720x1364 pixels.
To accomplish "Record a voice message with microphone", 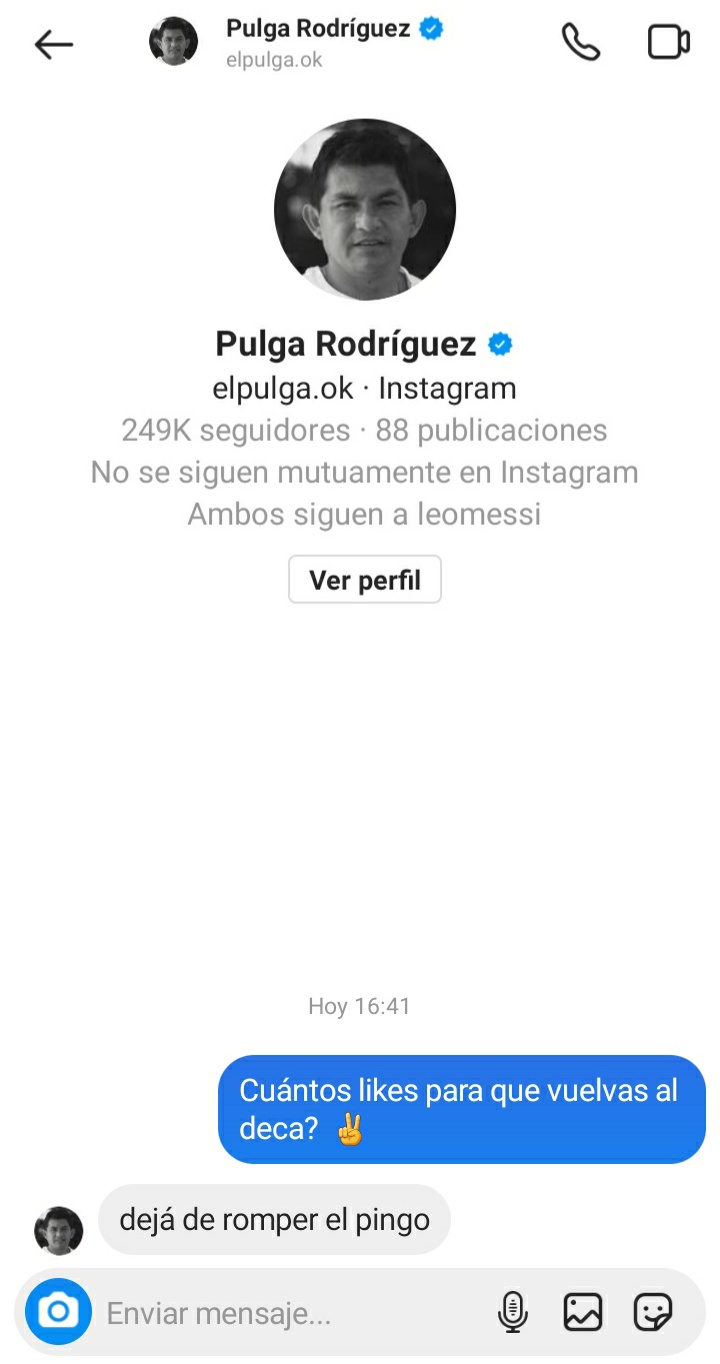I will [x=512, y=1312].
